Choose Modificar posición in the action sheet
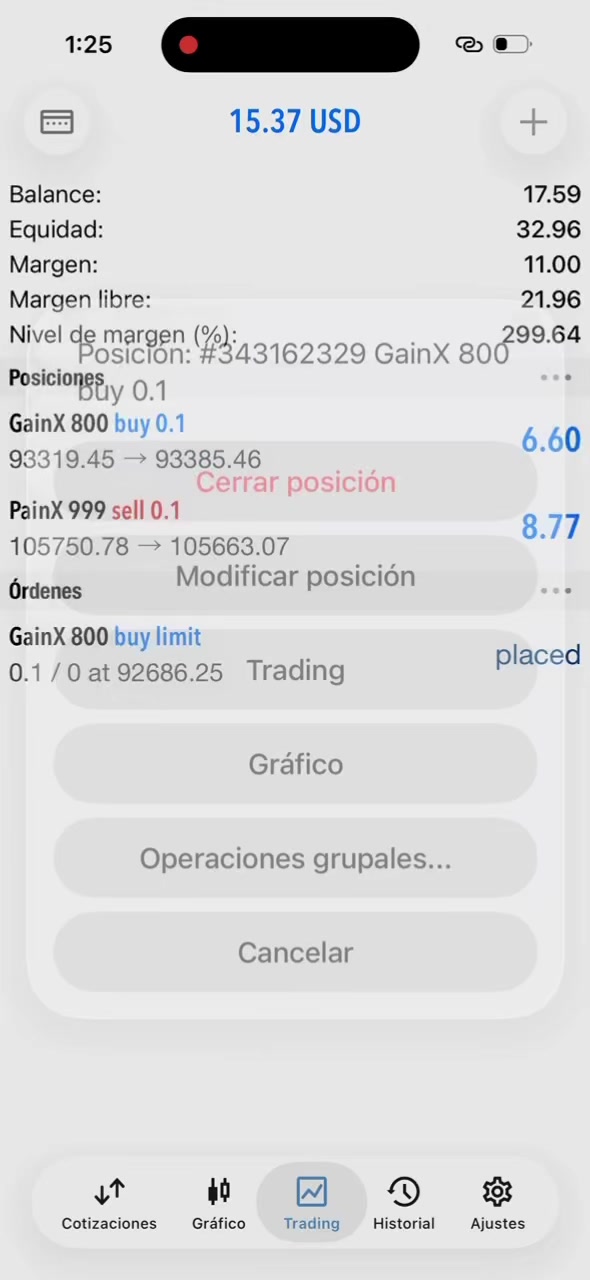 tap(295, 576)
